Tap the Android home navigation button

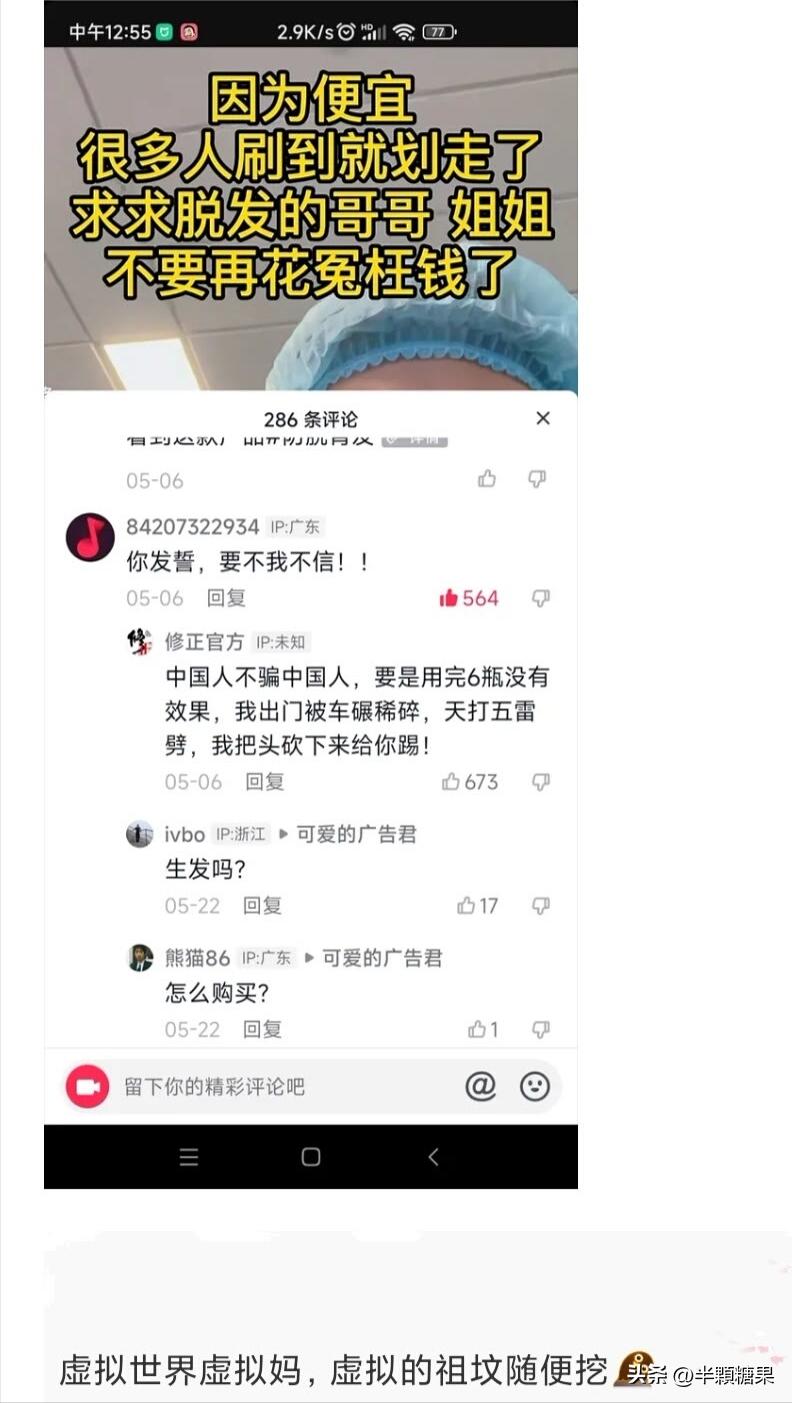click(x=310, y=1157)
